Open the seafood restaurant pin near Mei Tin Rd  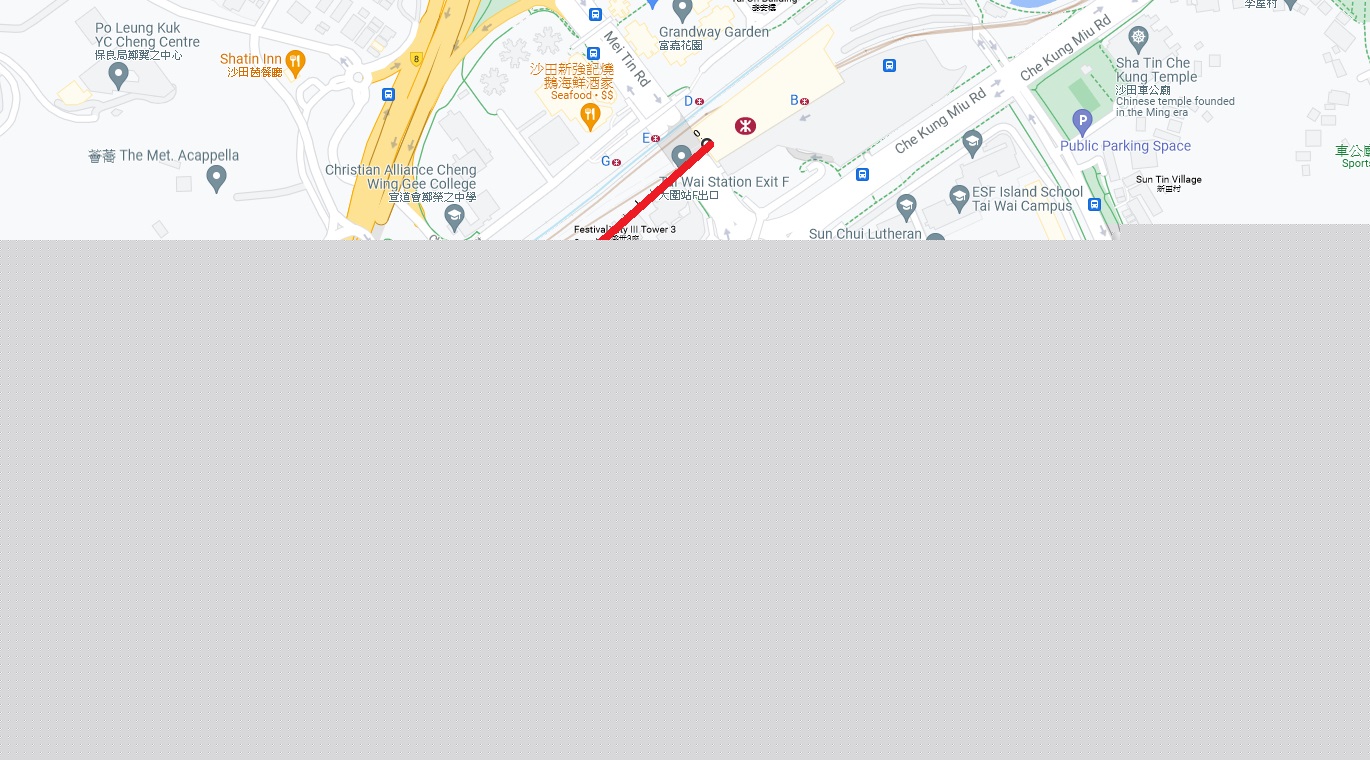pyautogui.click(x=591, y=116)
